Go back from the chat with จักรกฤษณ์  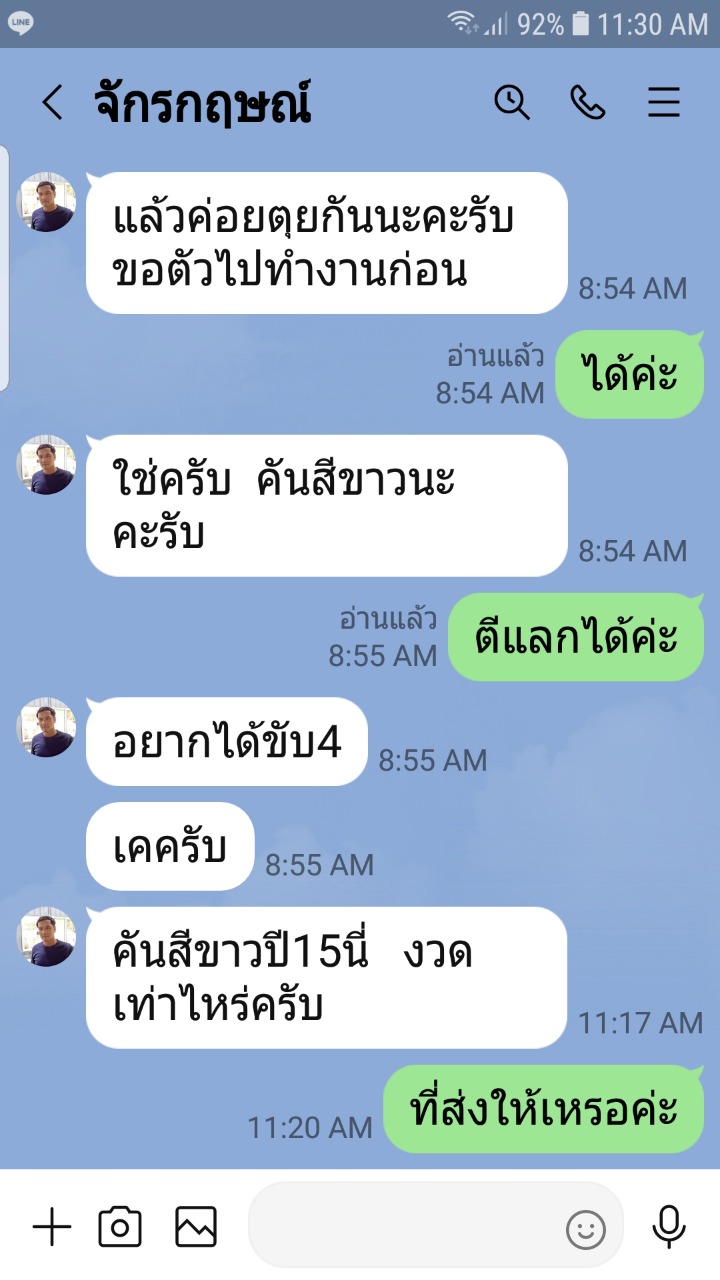[x=52, y=103]
